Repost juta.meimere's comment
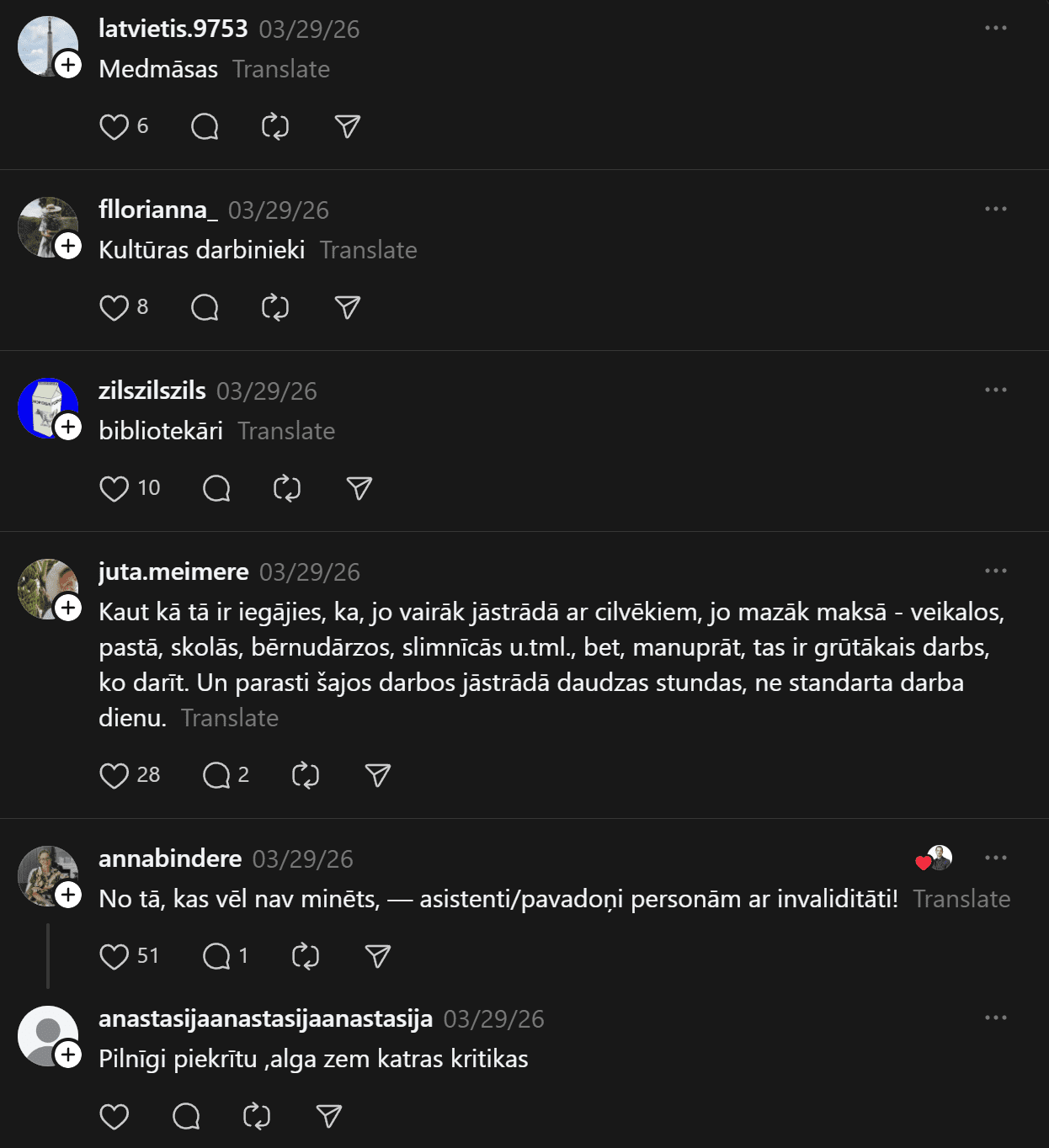The width and height of the screenshot is (1049, 1148). [305, 775]
